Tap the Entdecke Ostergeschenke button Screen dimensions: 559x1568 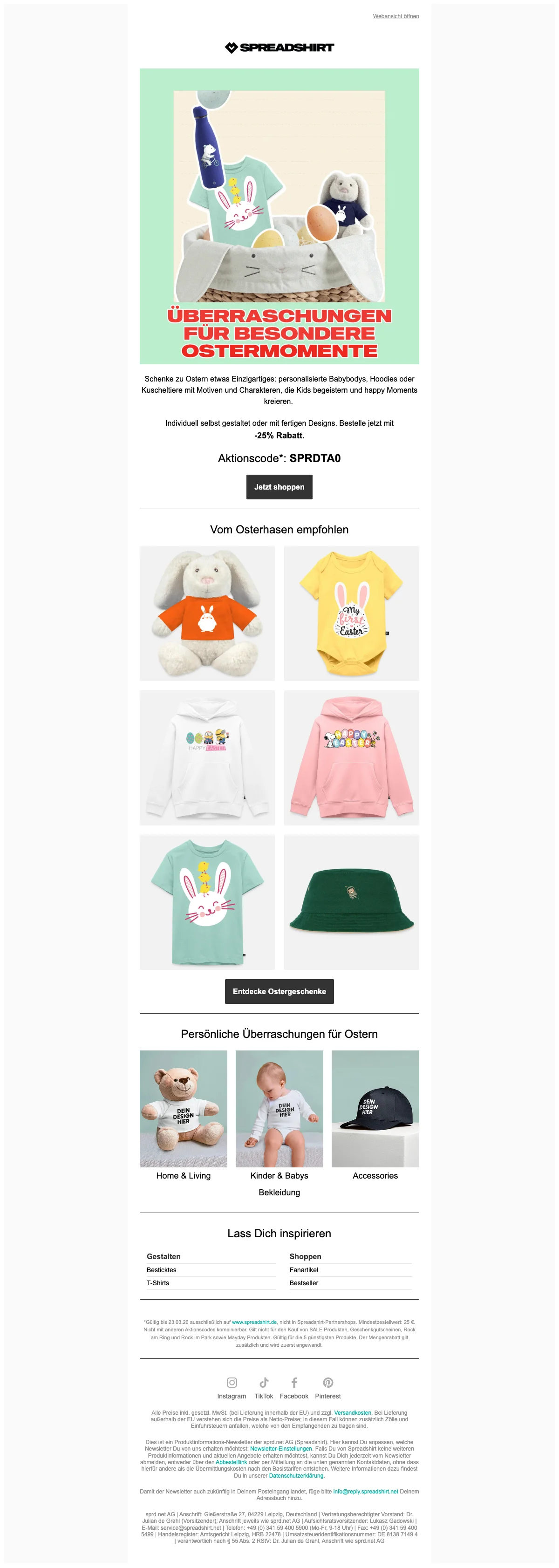(279, 992)
